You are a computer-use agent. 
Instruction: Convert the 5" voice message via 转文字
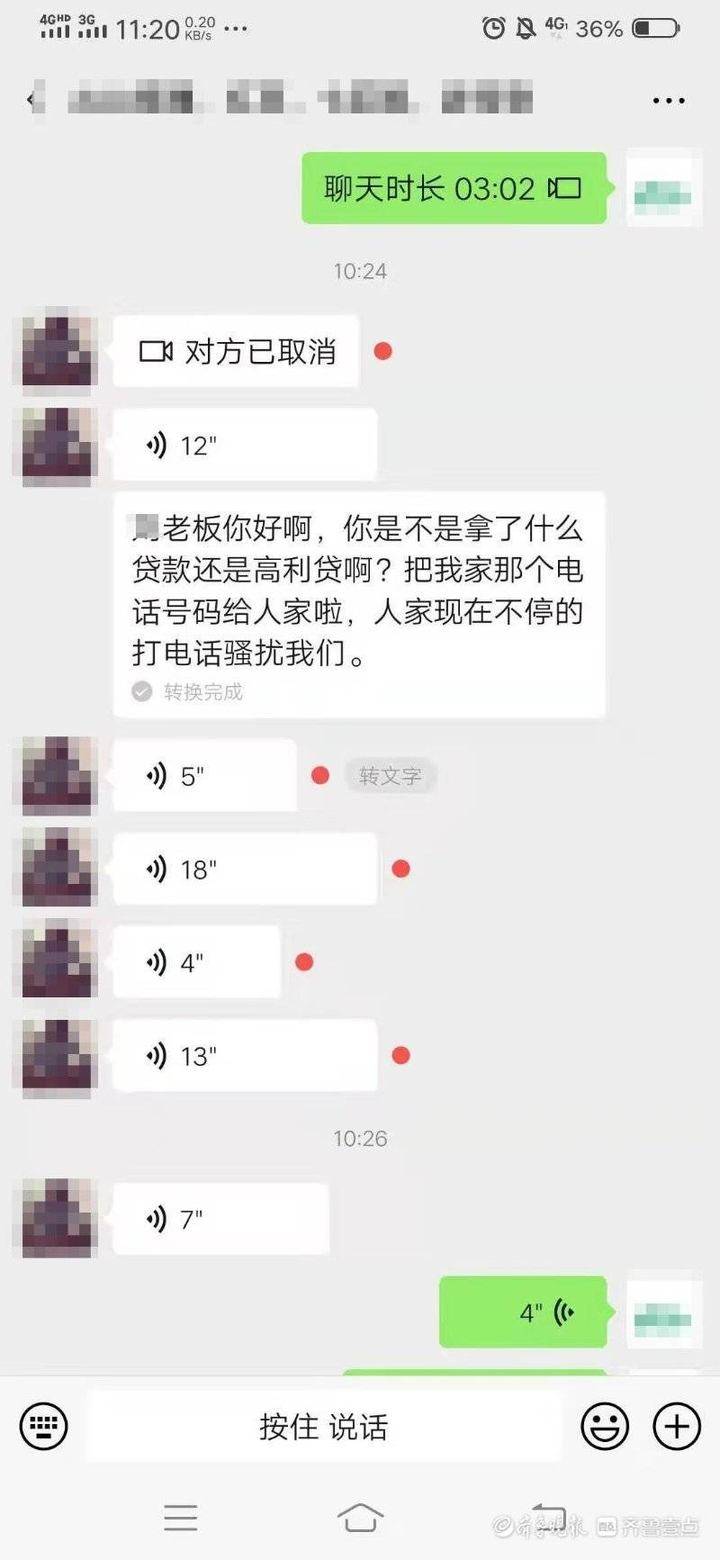click(390, 775)
